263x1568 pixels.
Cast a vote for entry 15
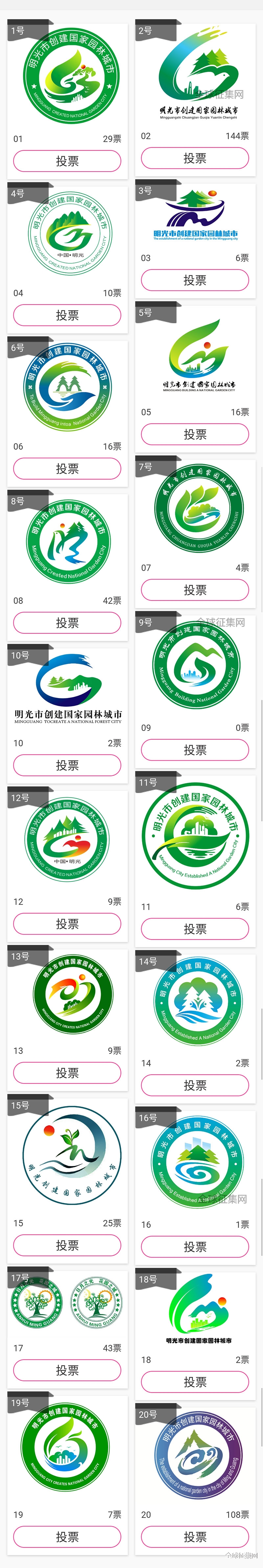pyautogui.click(x=67, y=1245)
